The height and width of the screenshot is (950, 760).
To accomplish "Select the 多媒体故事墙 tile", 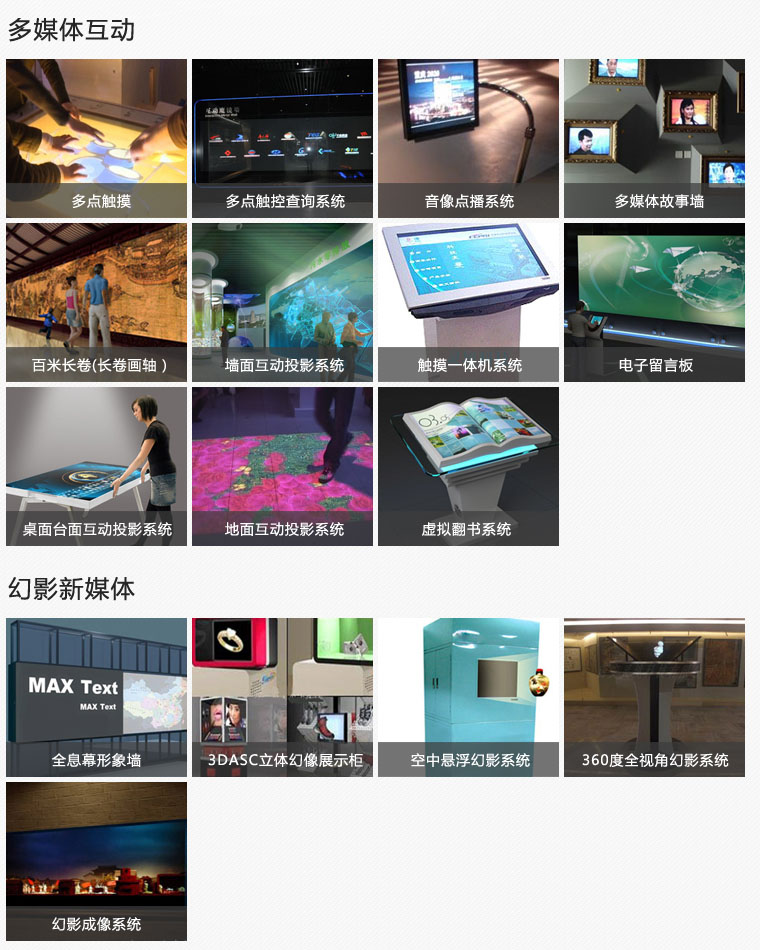I will [x=654, y=138].
